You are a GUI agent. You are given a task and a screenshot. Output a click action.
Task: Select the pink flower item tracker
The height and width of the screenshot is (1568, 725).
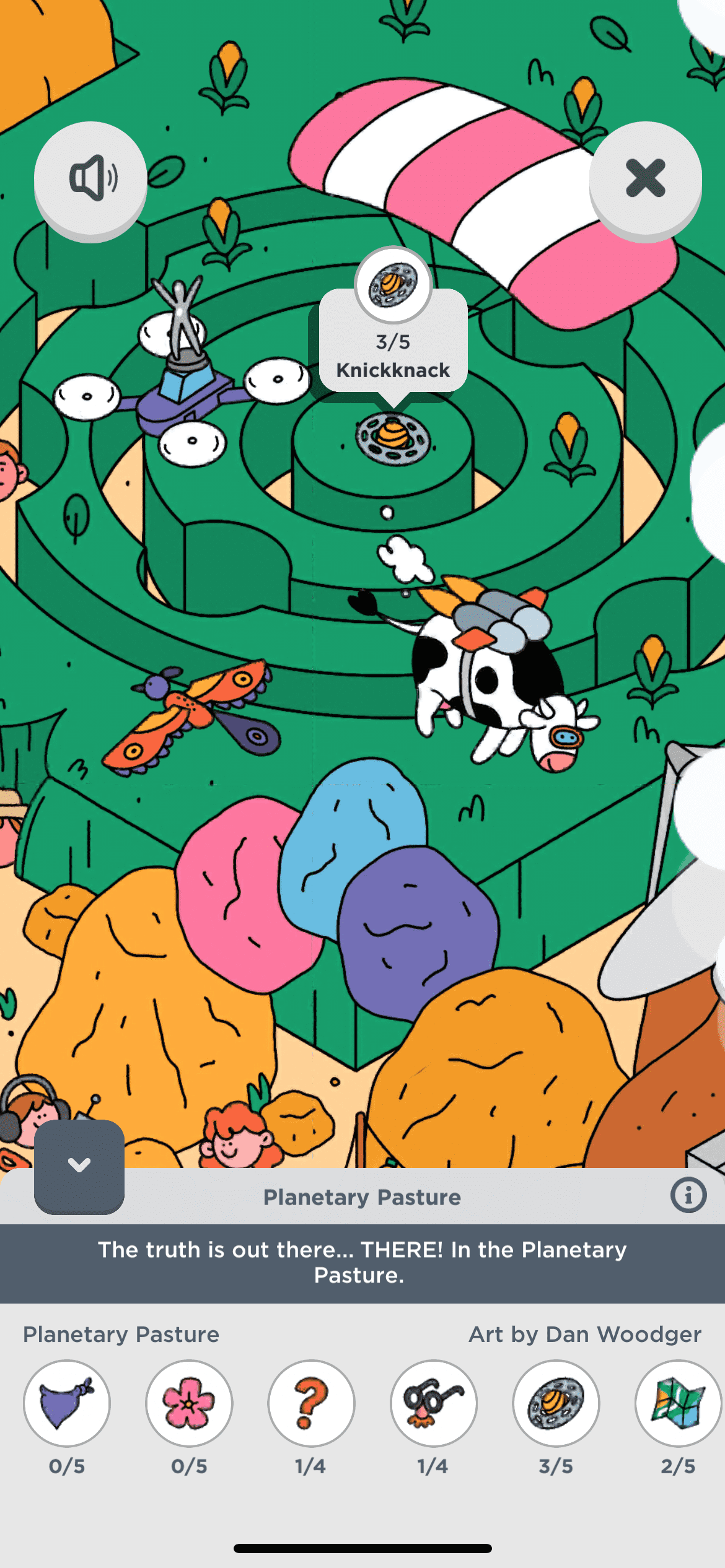[x=189, y=1403]
